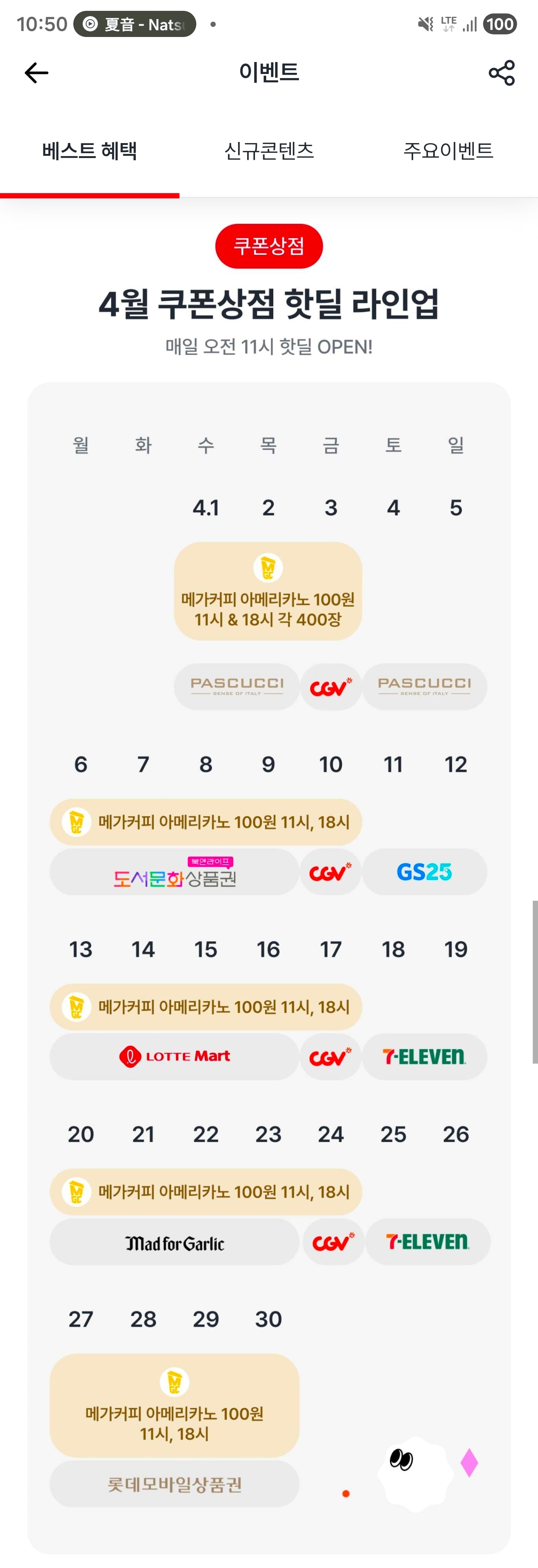Image resolution: width=538 pixels, height=1568 pixels.
Task: Open the GS25 deal for April 11
Action: (425, 872)
